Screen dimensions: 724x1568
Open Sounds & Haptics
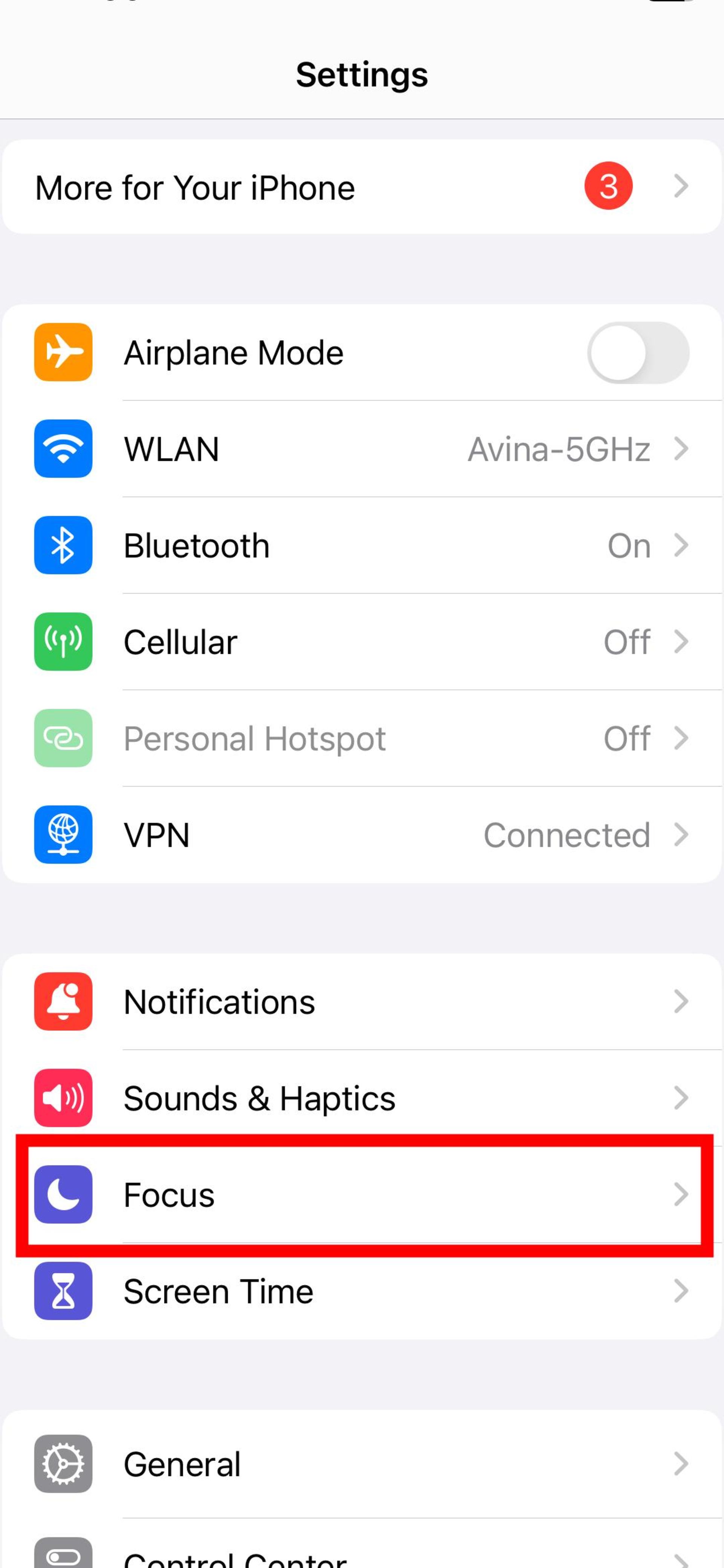[x=362, y=1098]
